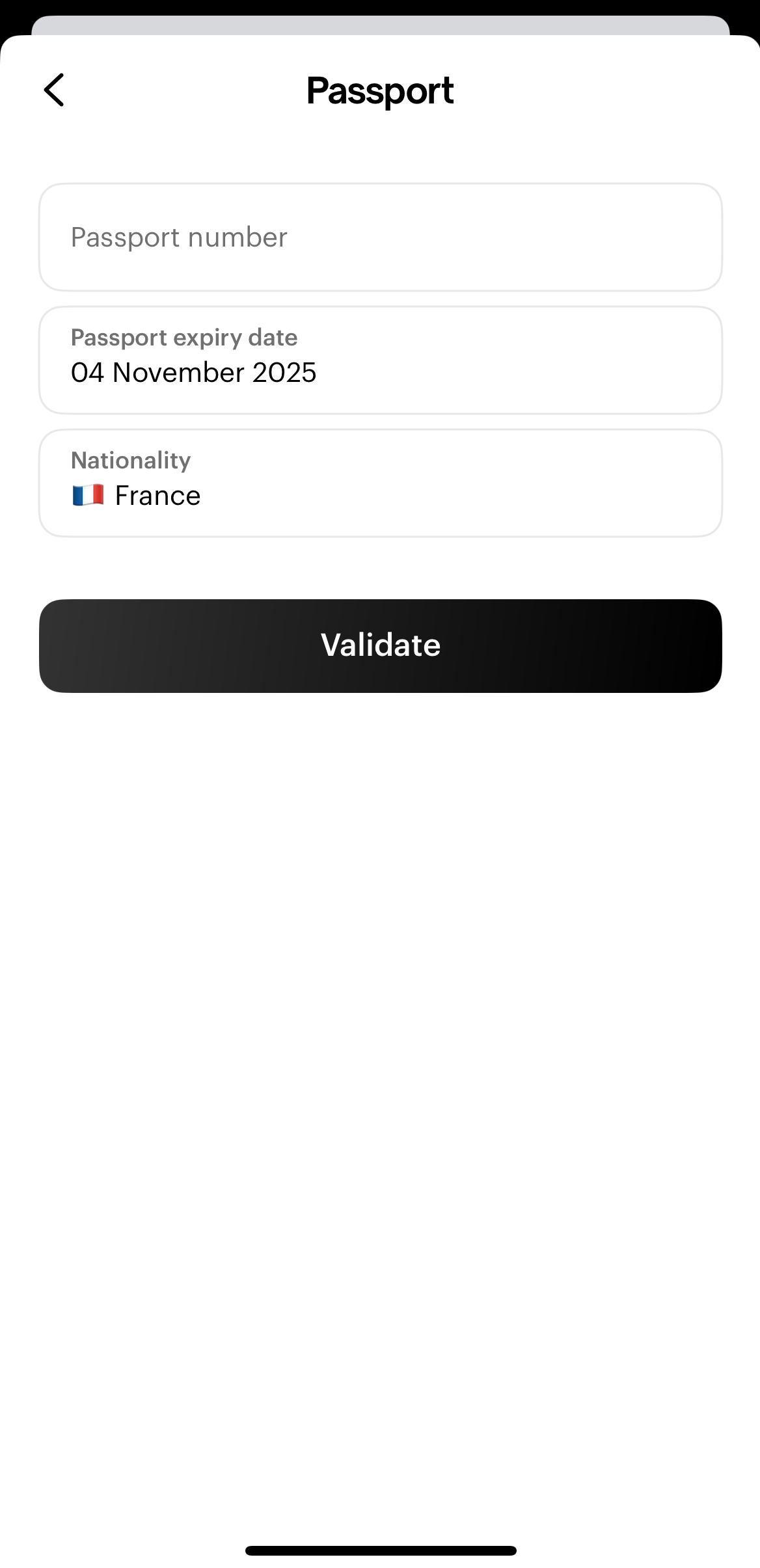The image size is (760, 1568).
Task: Focus the Passport number field
Action: (380, 237)
